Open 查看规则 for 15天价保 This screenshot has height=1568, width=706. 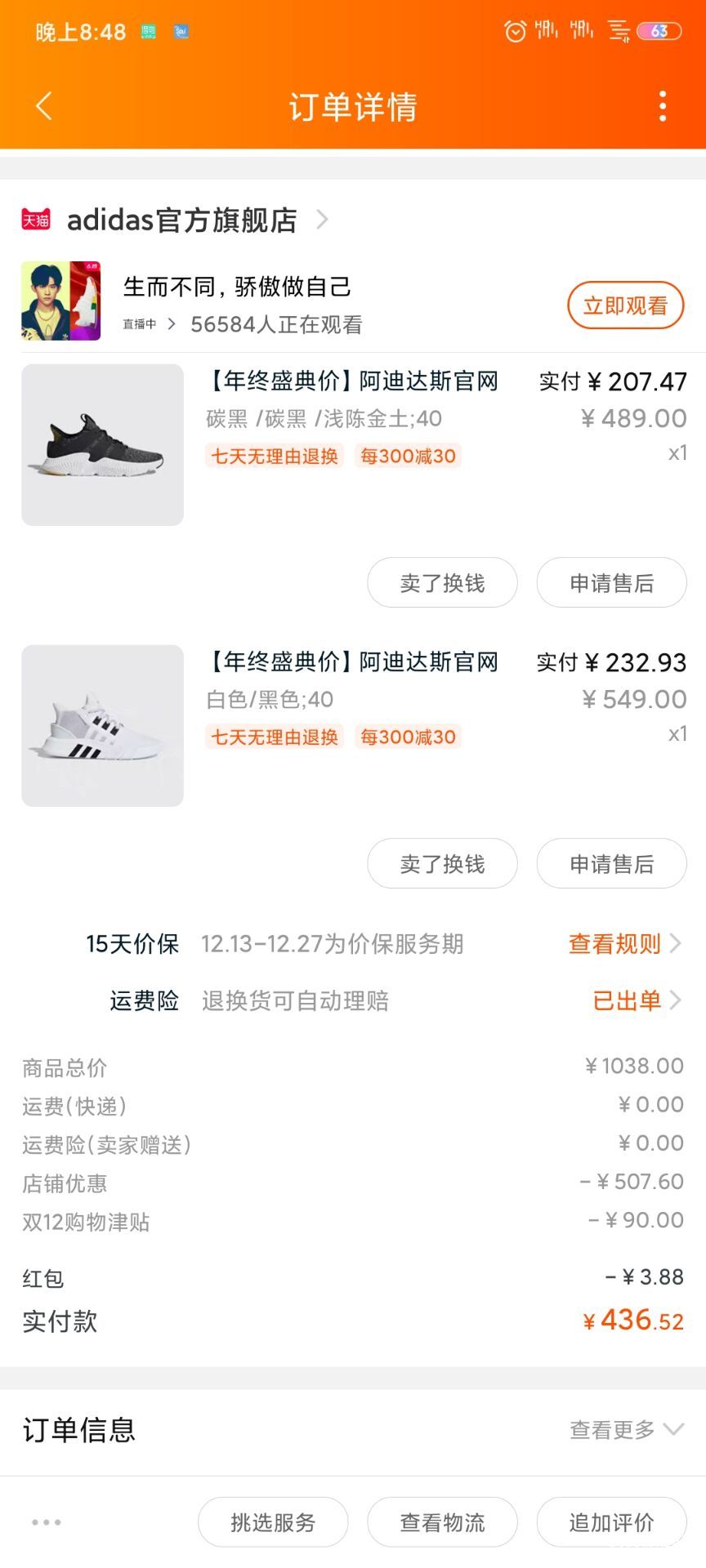(x=623, y=944)
